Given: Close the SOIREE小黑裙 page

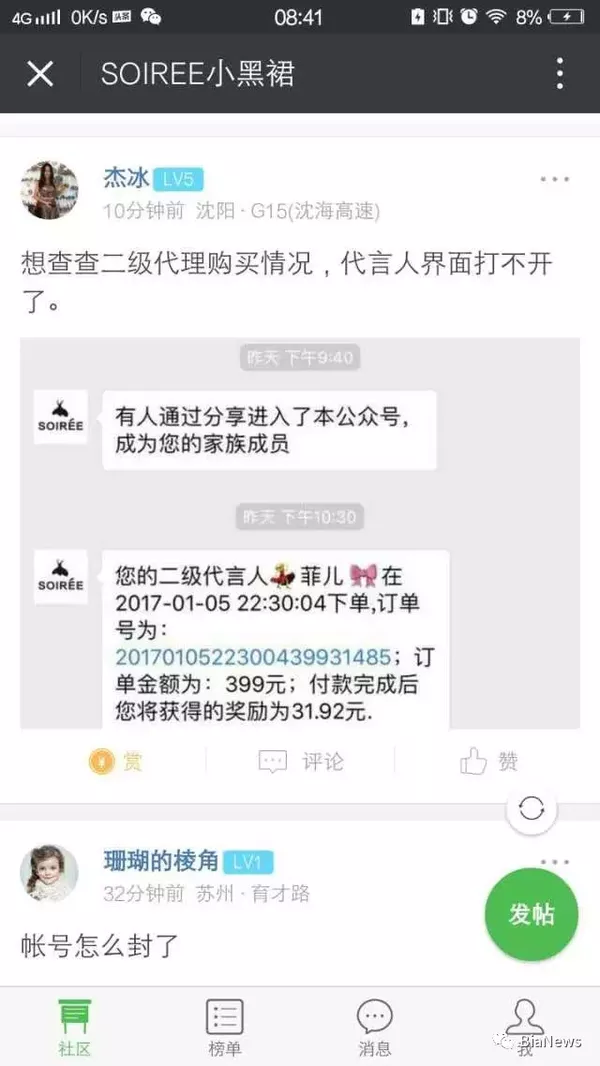Looking at the screenshot, I should (40, 73).
